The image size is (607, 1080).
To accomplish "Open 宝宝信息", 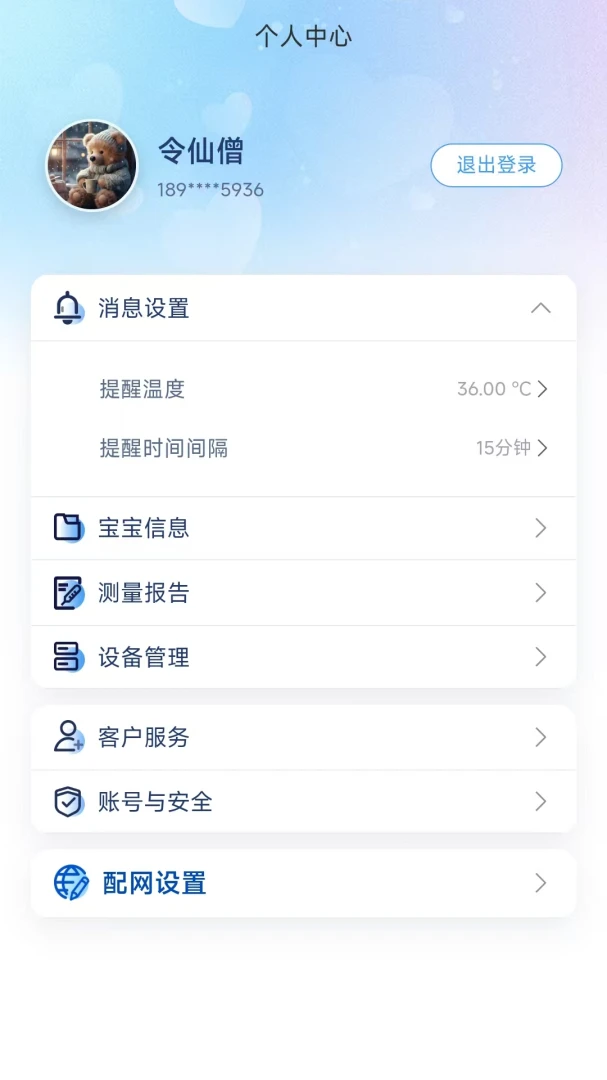I will point(303,528).
